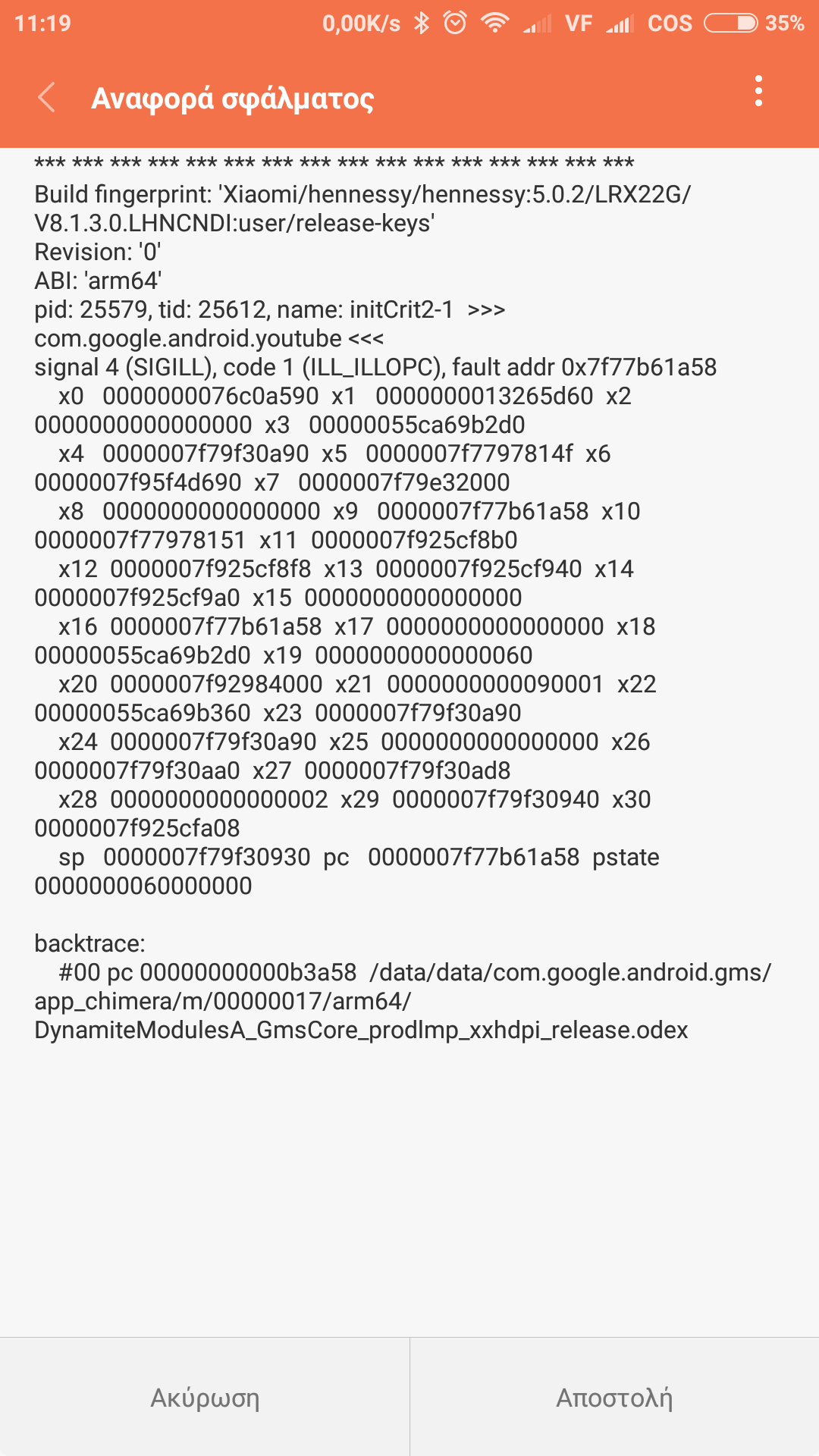The height and width of the screenshot is (1456, 819).
Task: Go back from the error report screen
Action: click(47, 98)
